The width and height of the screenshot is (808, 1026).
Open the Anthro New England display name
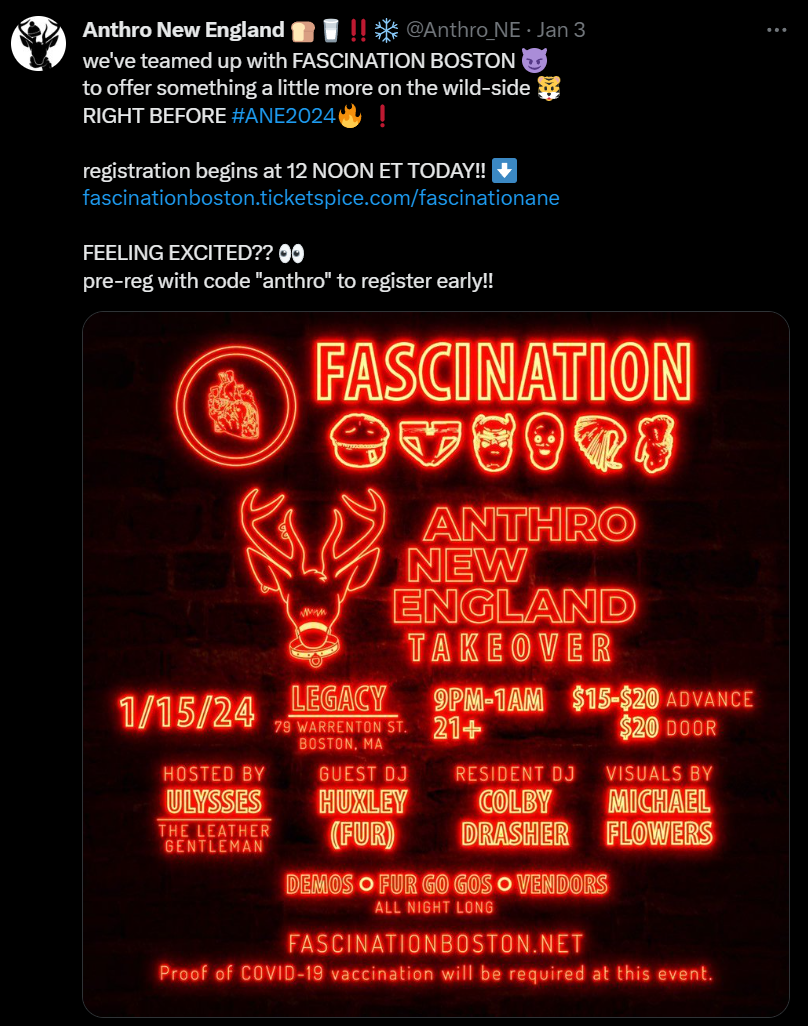pos(183,31)
